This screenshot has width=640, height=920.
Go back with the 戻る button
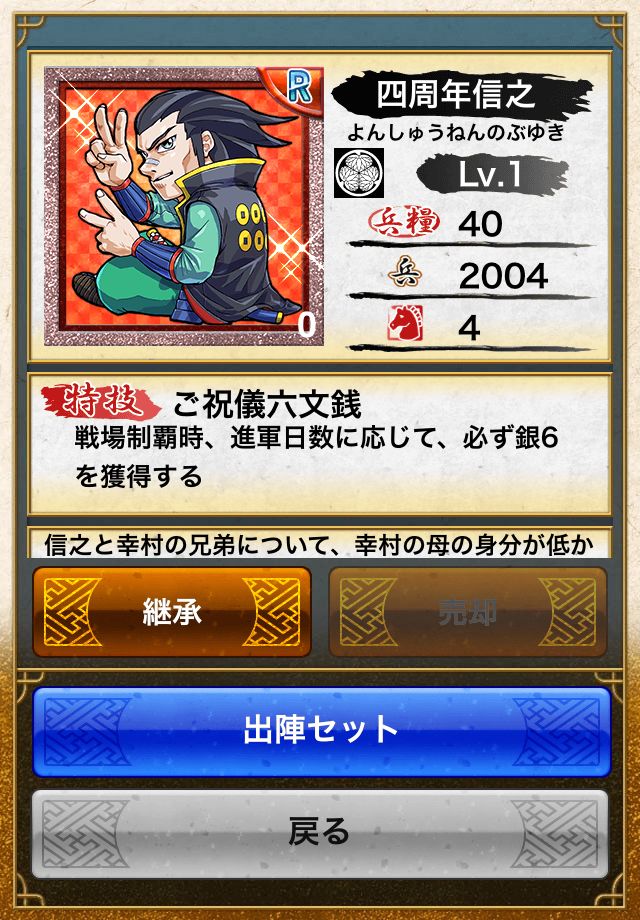tap(320, 833)
